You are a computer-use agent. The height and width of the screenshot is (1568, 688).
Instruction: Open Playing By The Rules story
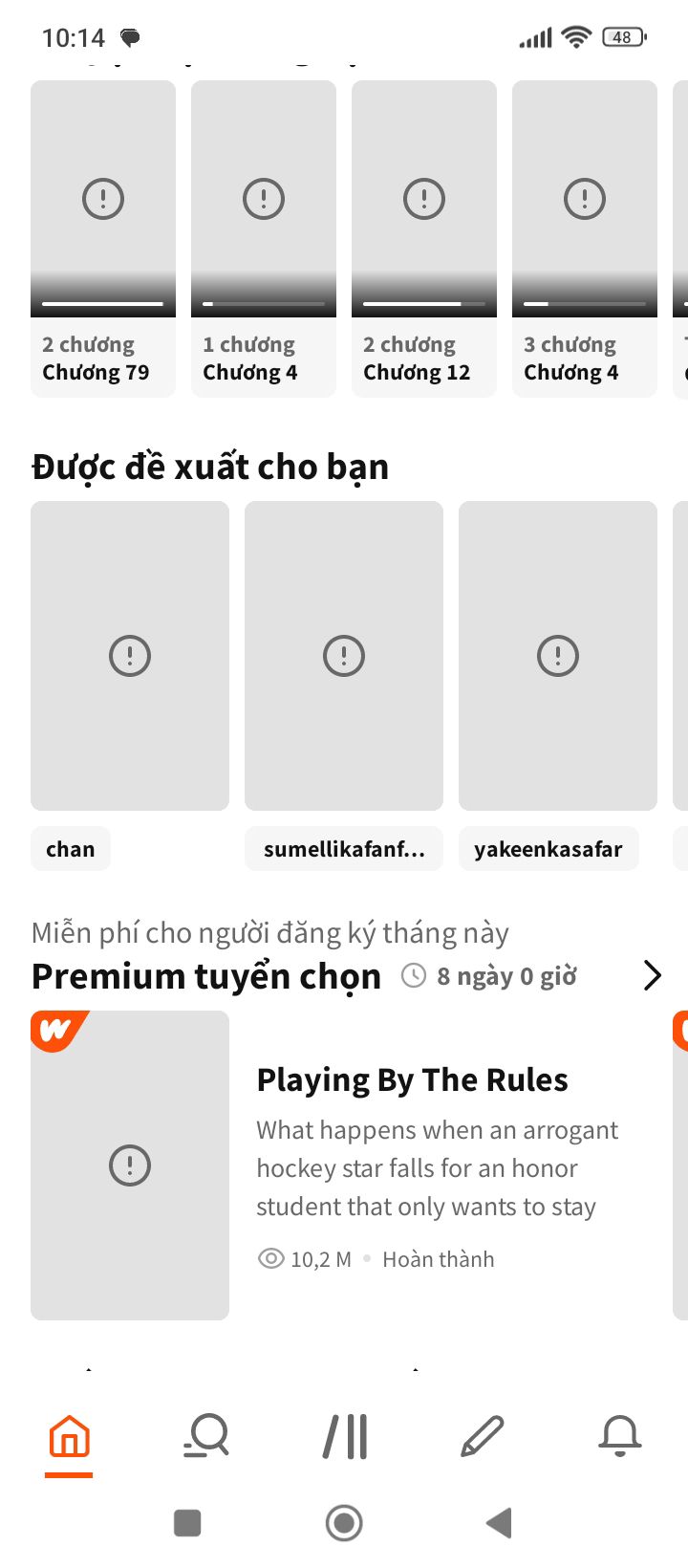pos(344,1165)
